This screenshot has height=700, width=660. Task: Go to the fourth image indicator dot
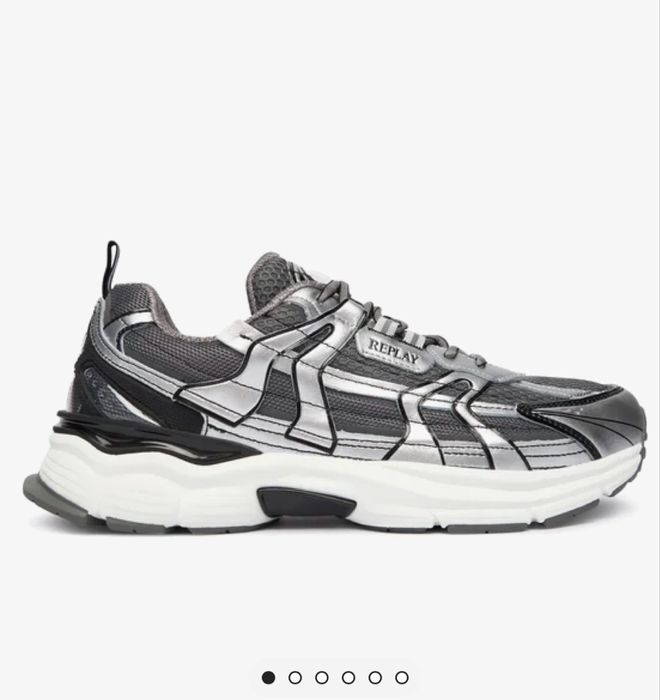point(348,678)
